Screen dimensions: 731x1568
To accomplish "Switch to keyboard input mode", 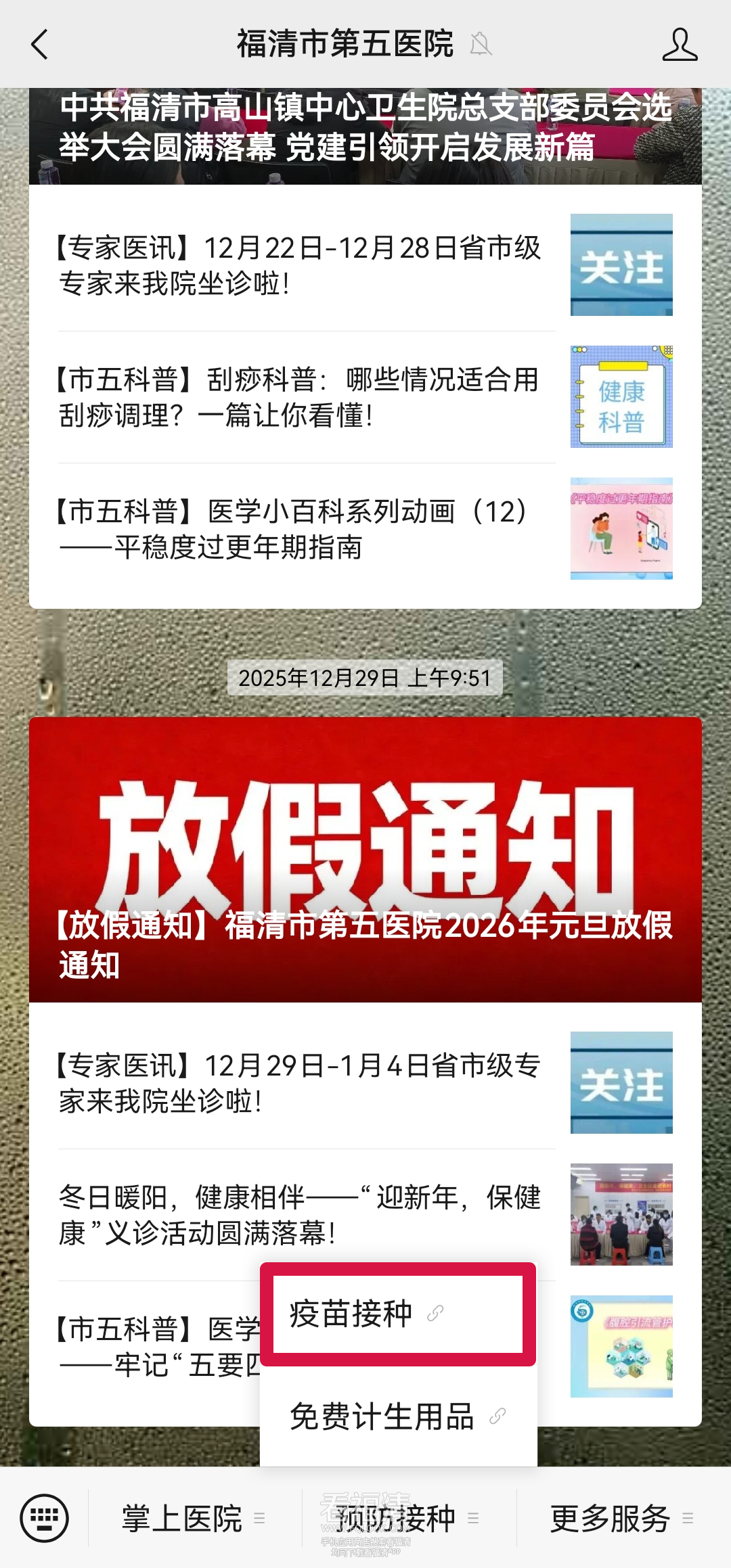I will tap(45, 1518).
